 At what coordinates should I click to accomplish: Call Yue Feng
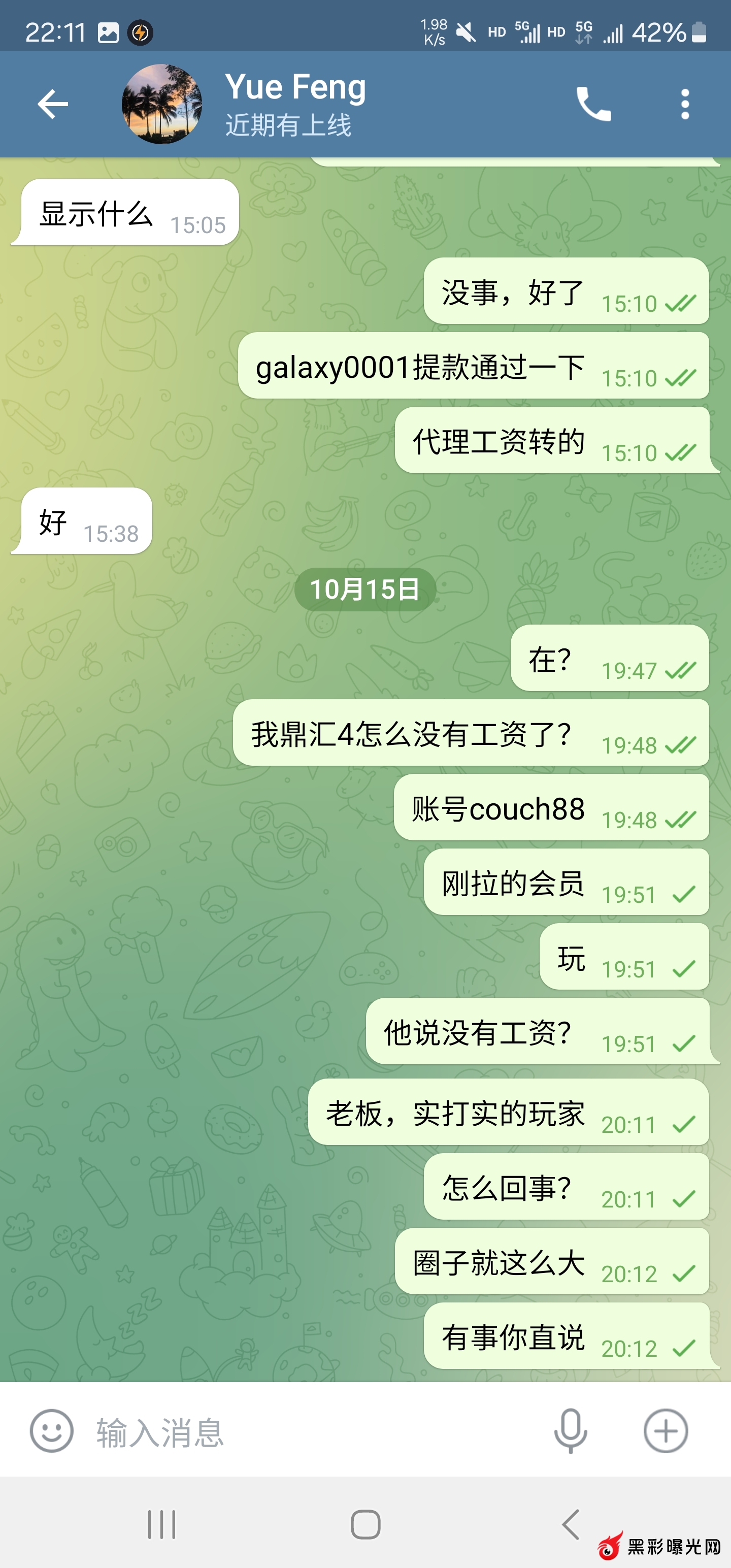593,104
